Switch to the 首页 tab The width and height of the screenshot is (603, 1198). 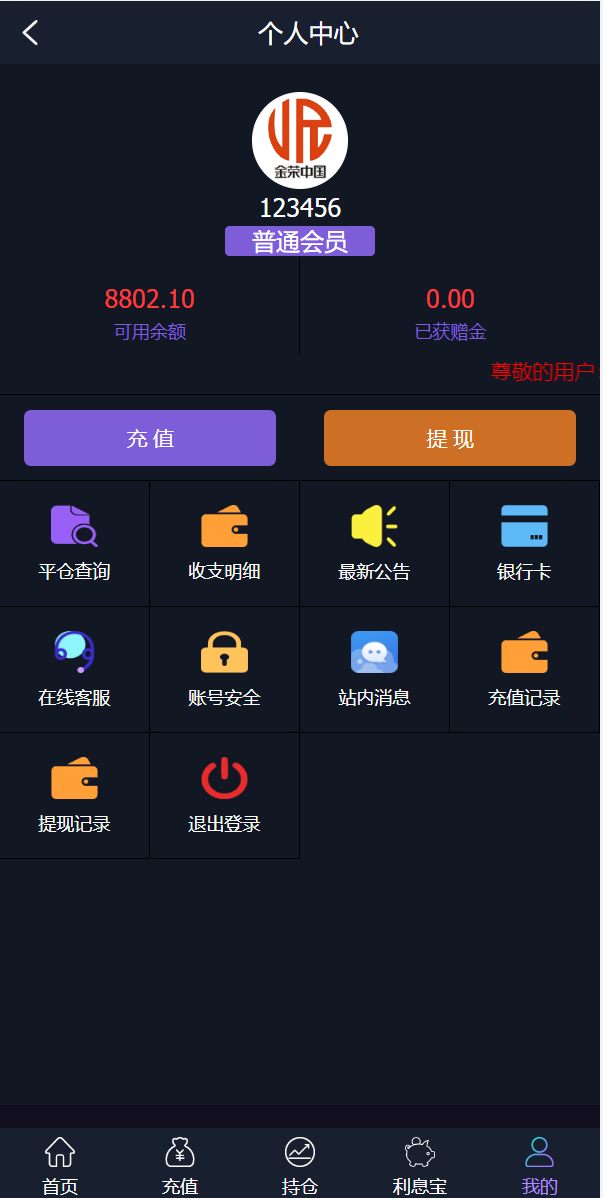(60, 1165)
